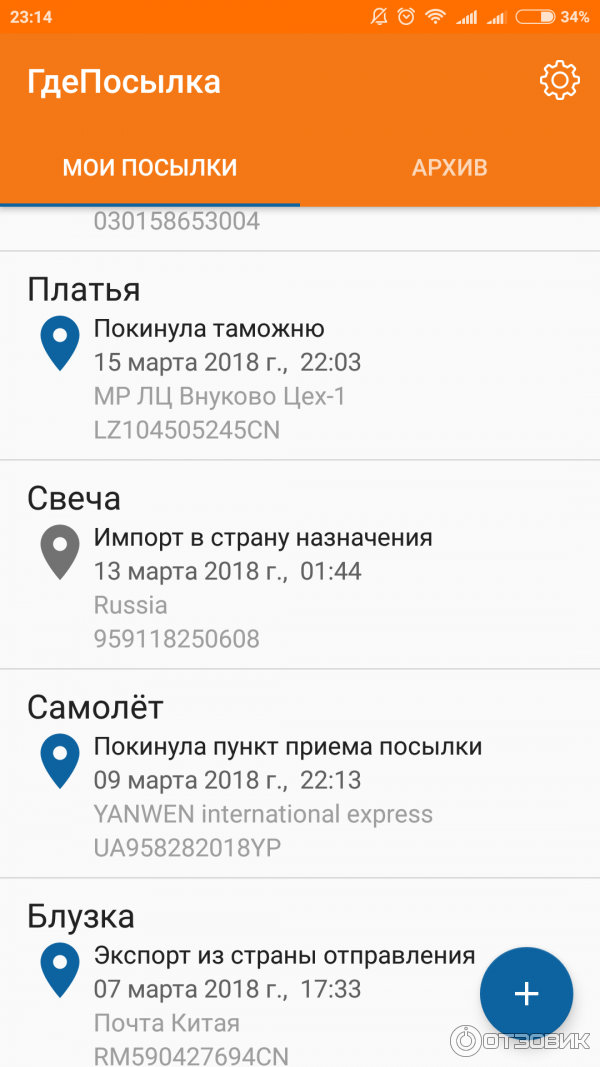
Task: Switch to the Архив tab
Action: (449, 167)
